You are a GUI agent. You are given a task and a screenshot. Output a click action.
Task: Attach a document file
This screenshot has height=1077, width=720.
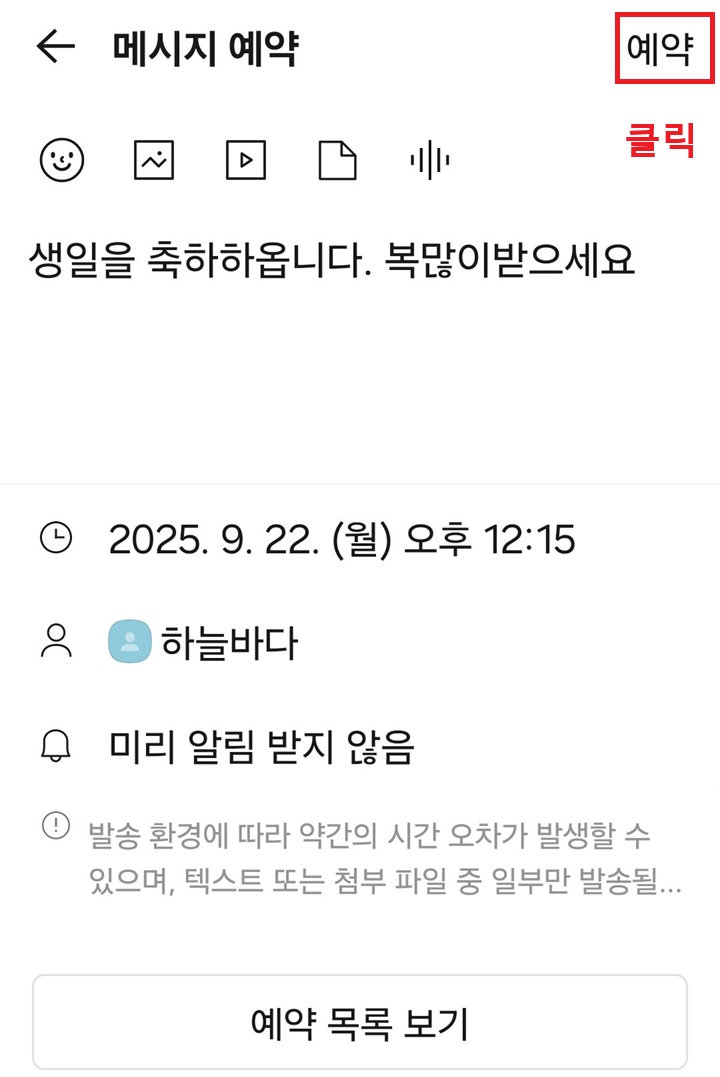tap(337, 159)
